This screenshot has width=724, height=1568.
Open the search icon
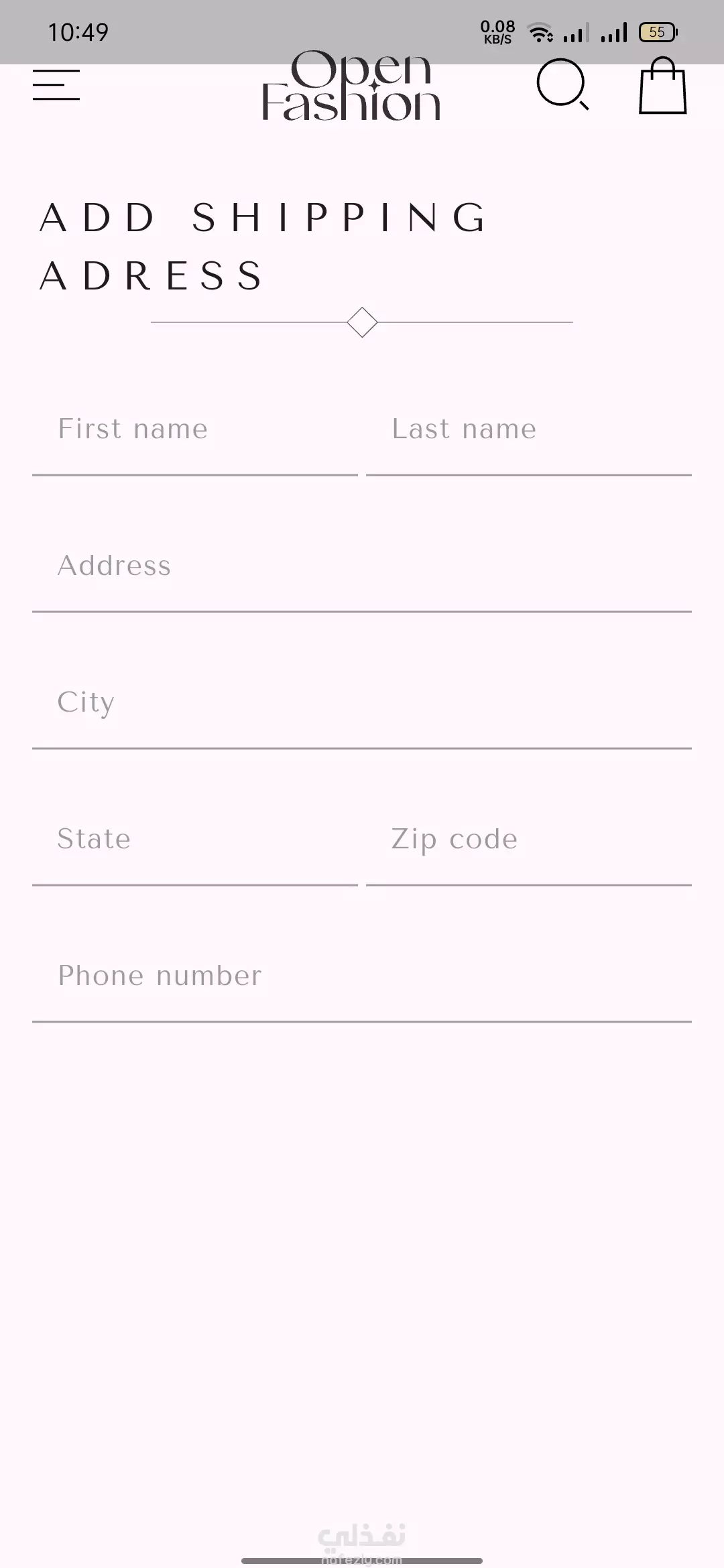tap(563, 84)
